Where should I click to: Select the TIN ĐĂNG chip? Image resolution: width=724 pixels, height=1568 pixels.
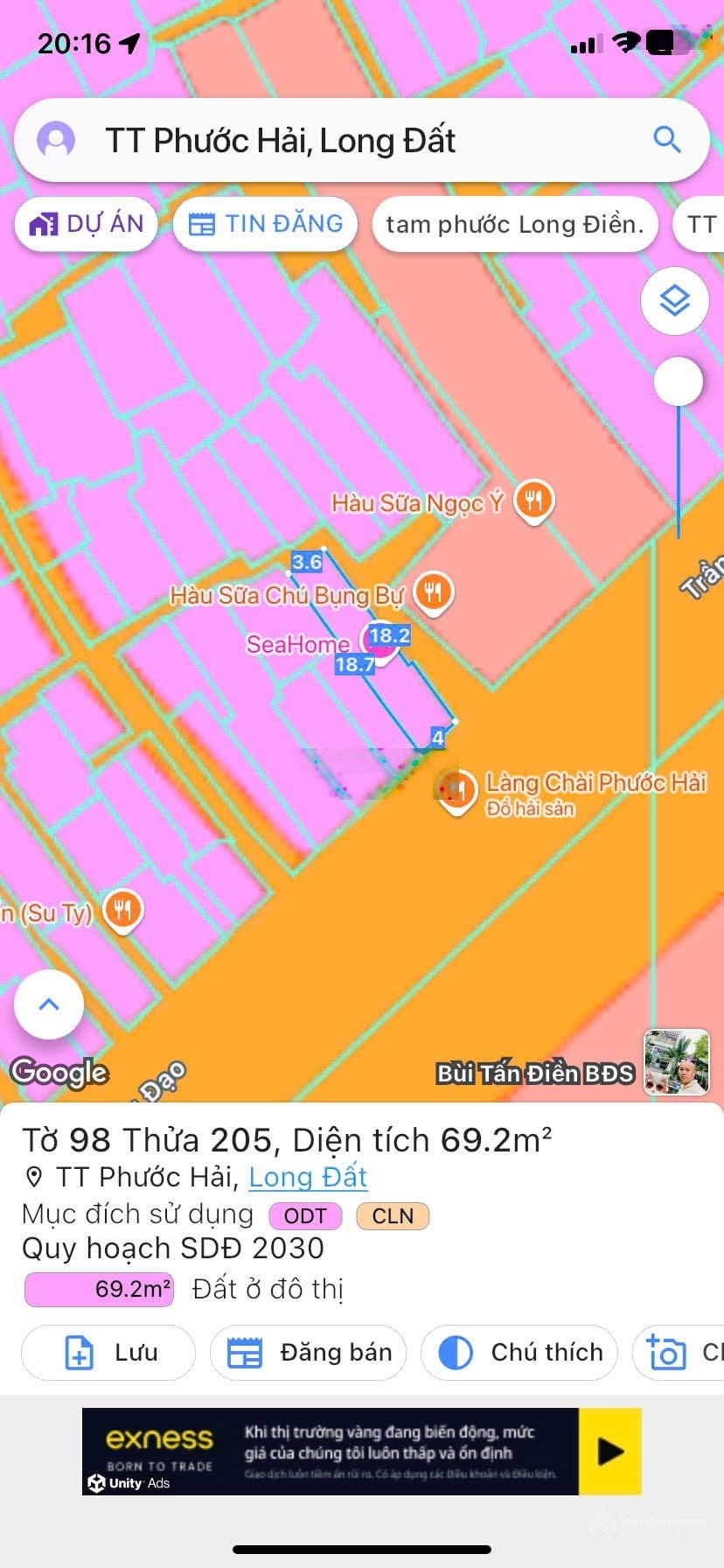coord(266,224)
